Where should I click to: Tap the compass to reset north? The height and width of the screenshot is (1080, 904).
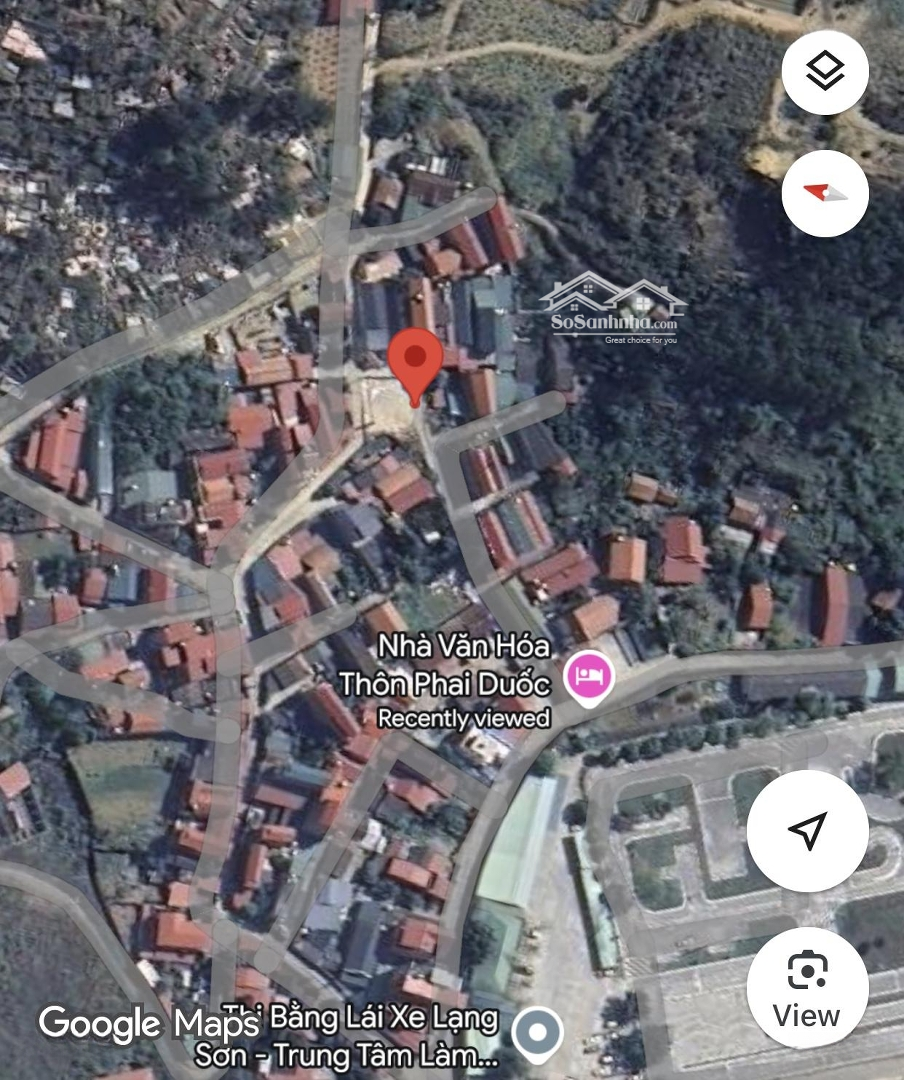tap(824, 194)
